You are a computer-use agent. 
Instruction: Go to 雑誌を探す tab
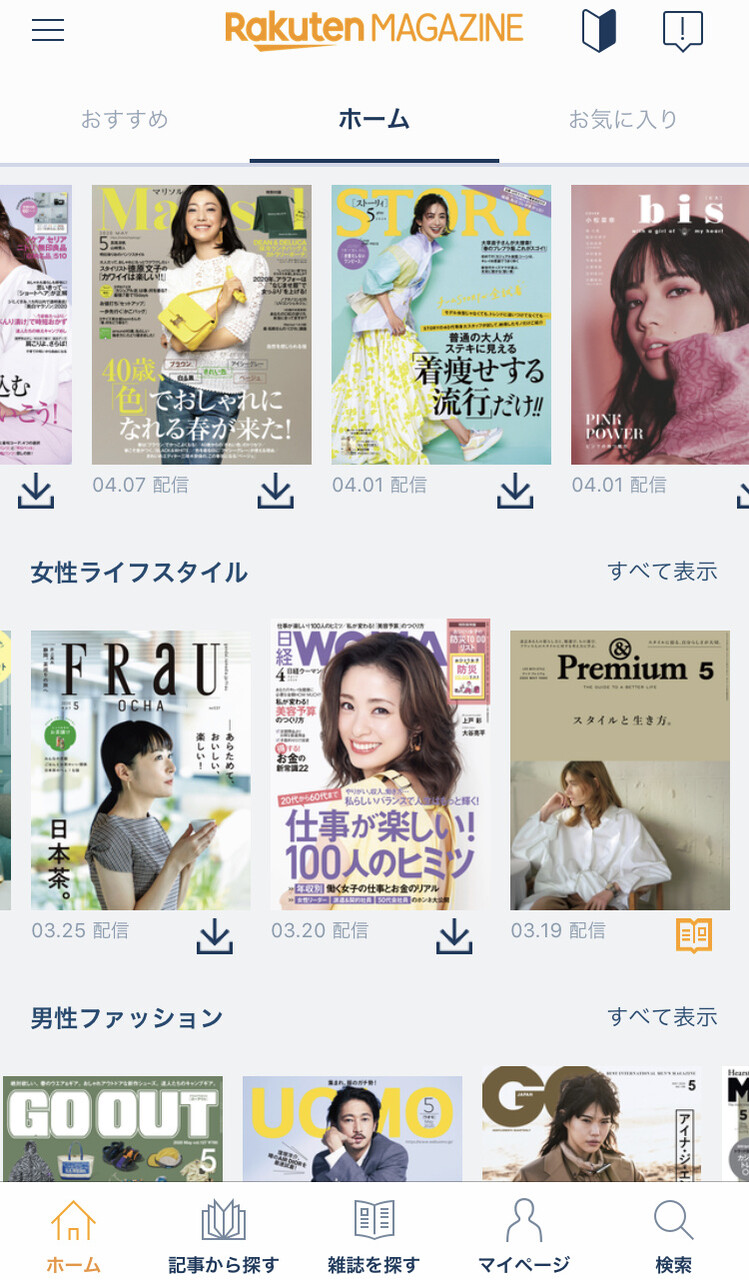(374, 1236)
